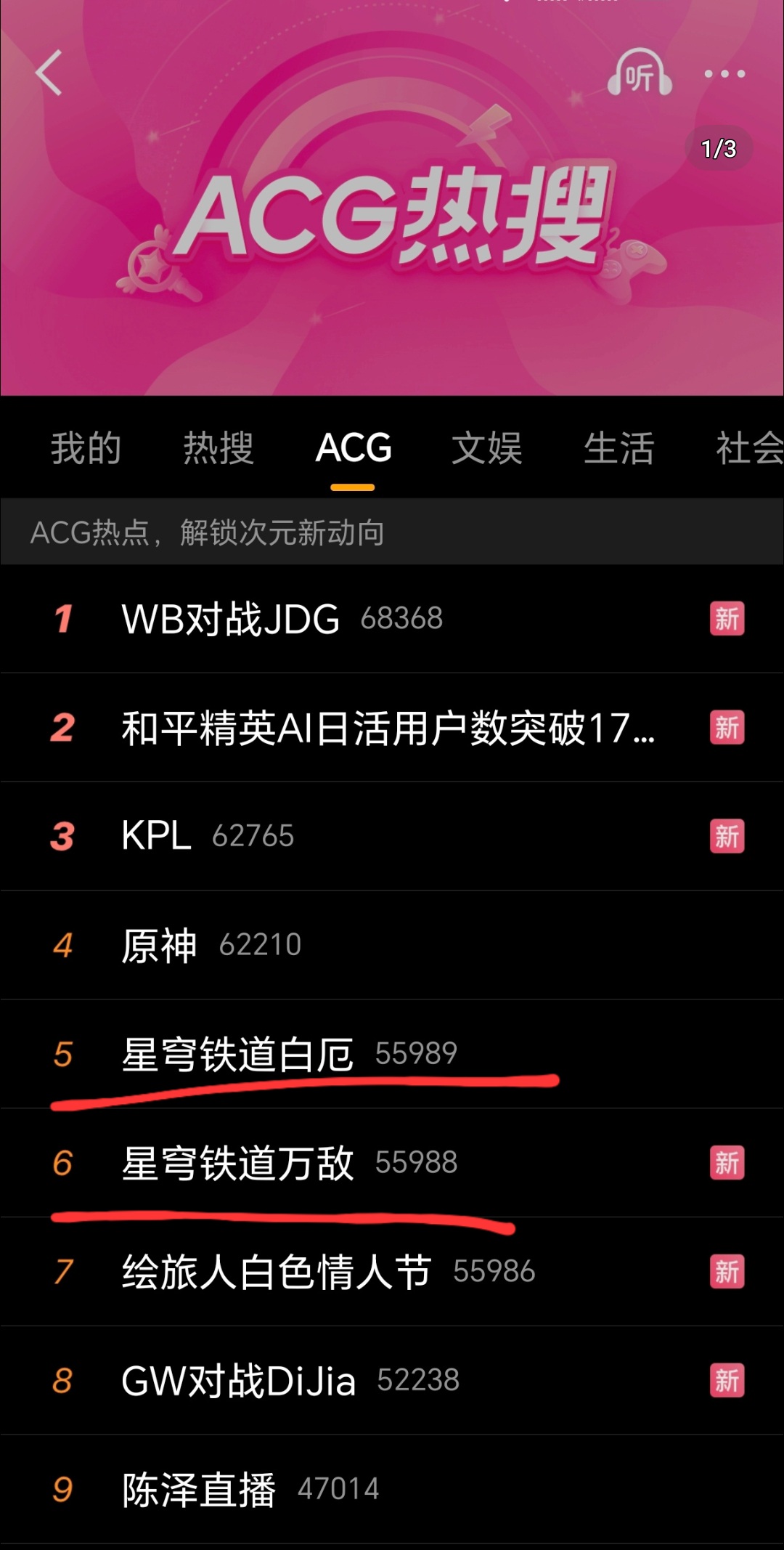Open topic GW对战DiJia
This screenshot has width=784, height=1550.
point(239,1381)
